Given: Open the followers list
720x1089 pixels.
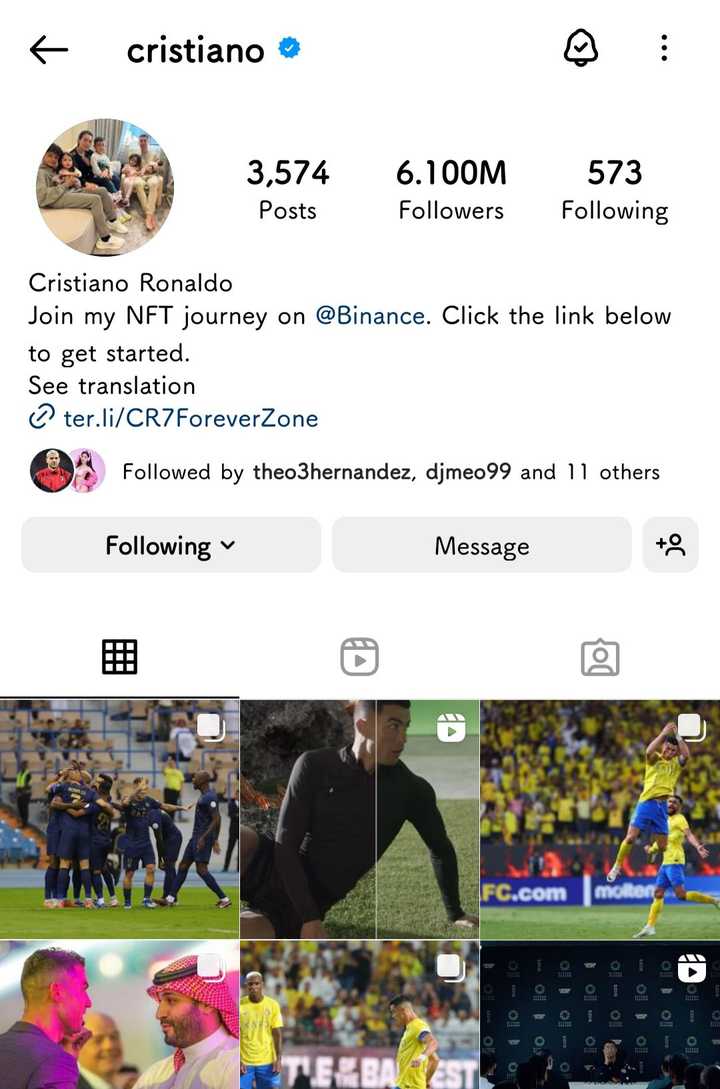Looking at the screenshot, I should coord(451,189).
